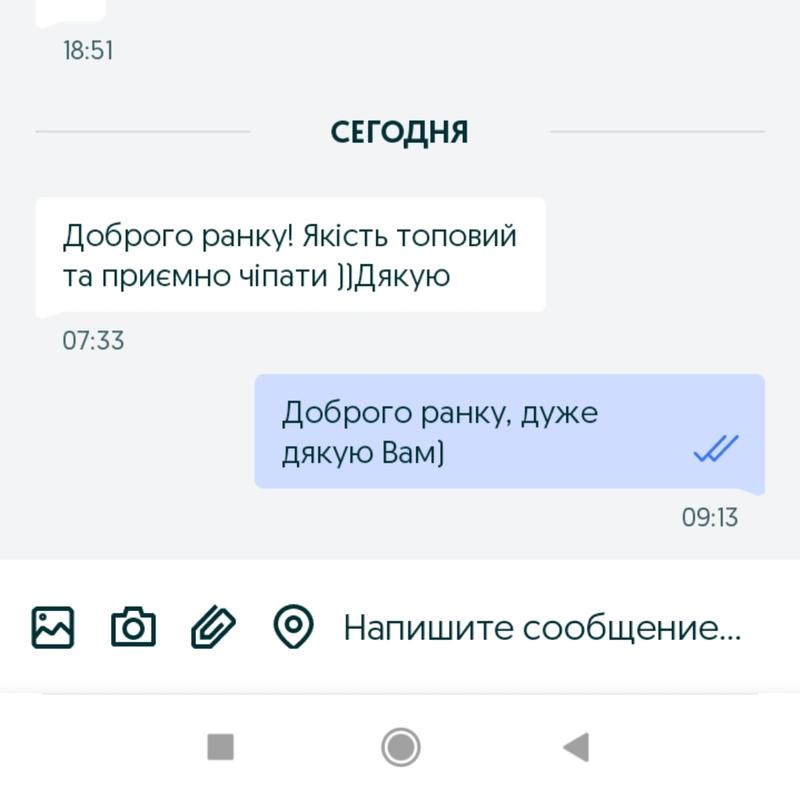
Task: Share a location with the pin icon
Action: 293,628
